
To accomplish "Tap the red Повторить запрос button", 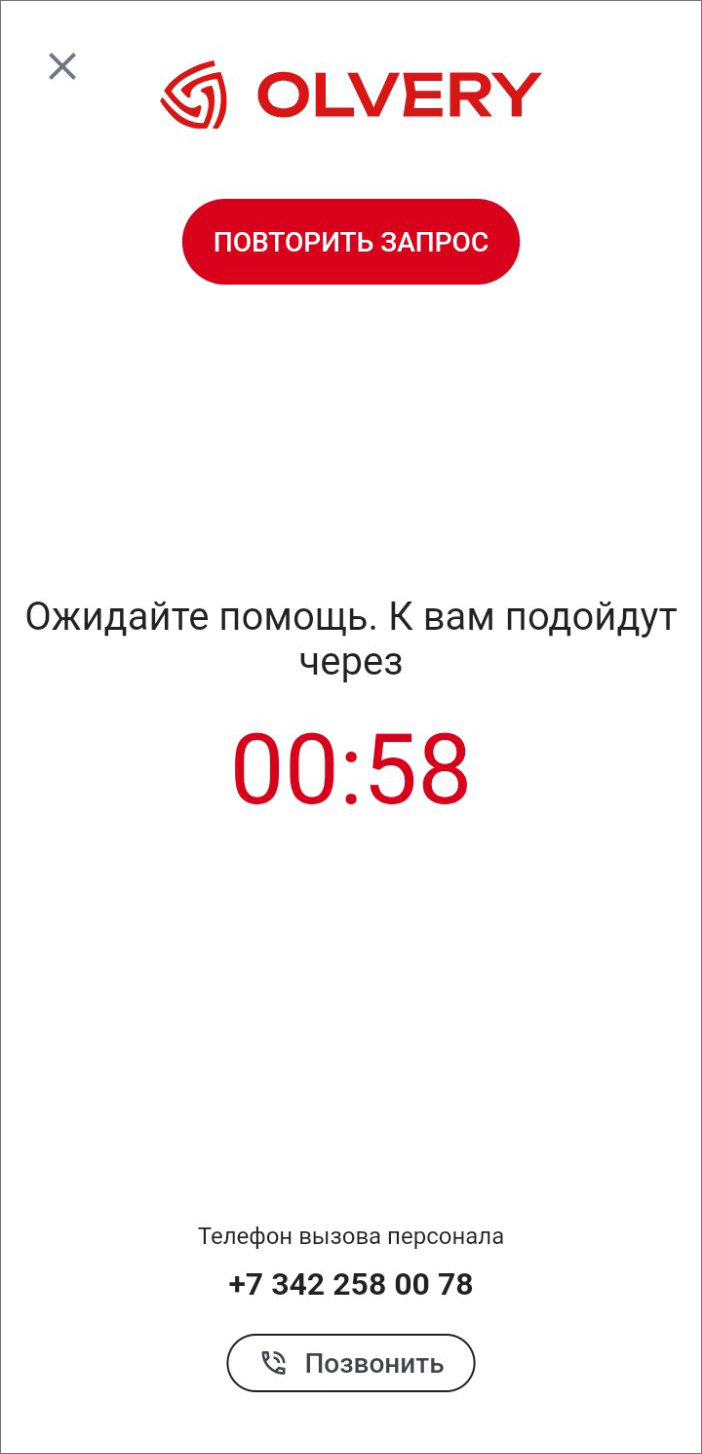I will coord(350,242).
